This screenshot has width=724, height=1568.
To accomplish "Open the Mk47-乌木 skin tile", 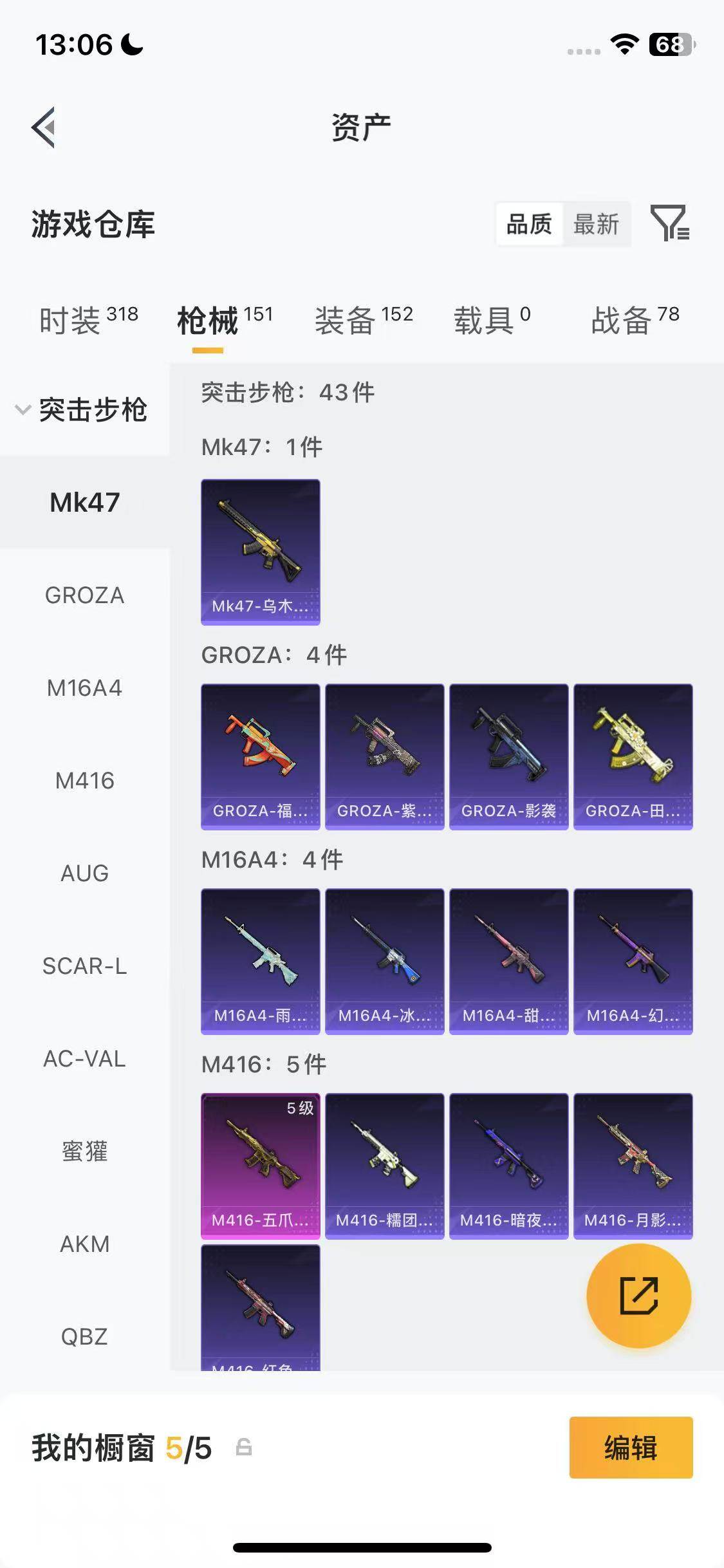I will 260,552.
